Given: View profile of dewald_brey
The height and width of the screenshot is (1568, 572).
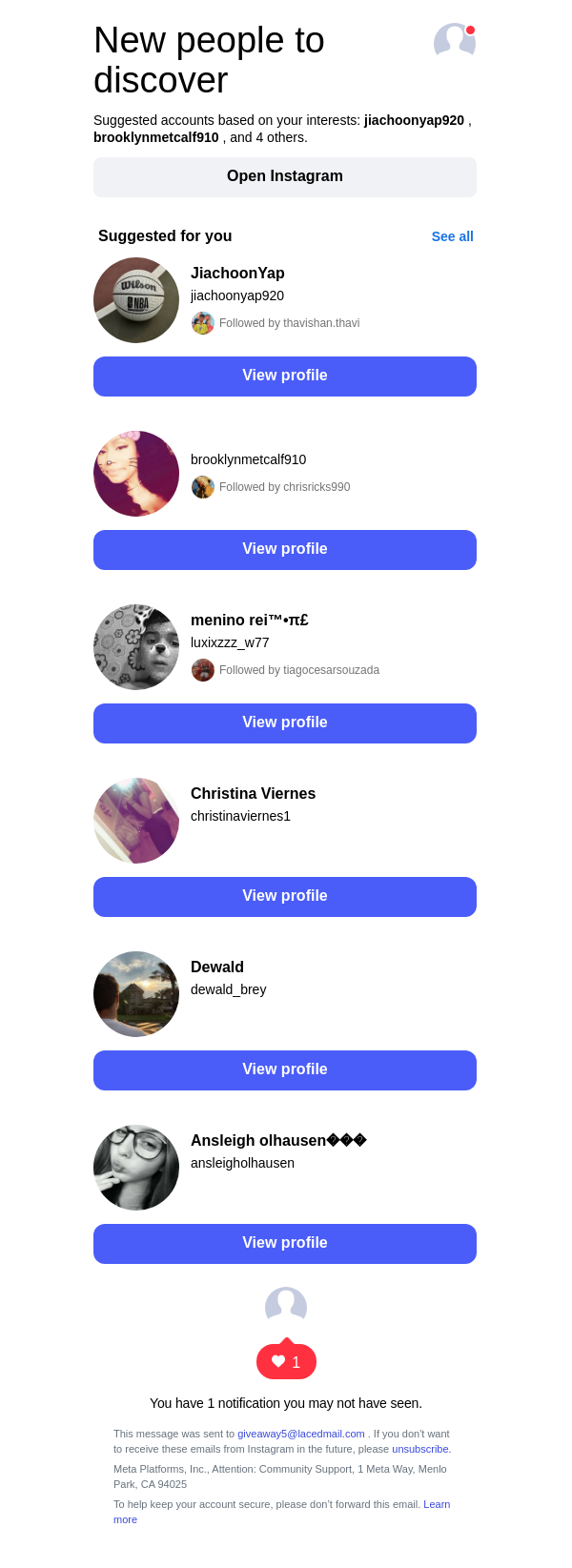Looking at the screenshot, I should pyautogui.click(x=285, y=1070).
